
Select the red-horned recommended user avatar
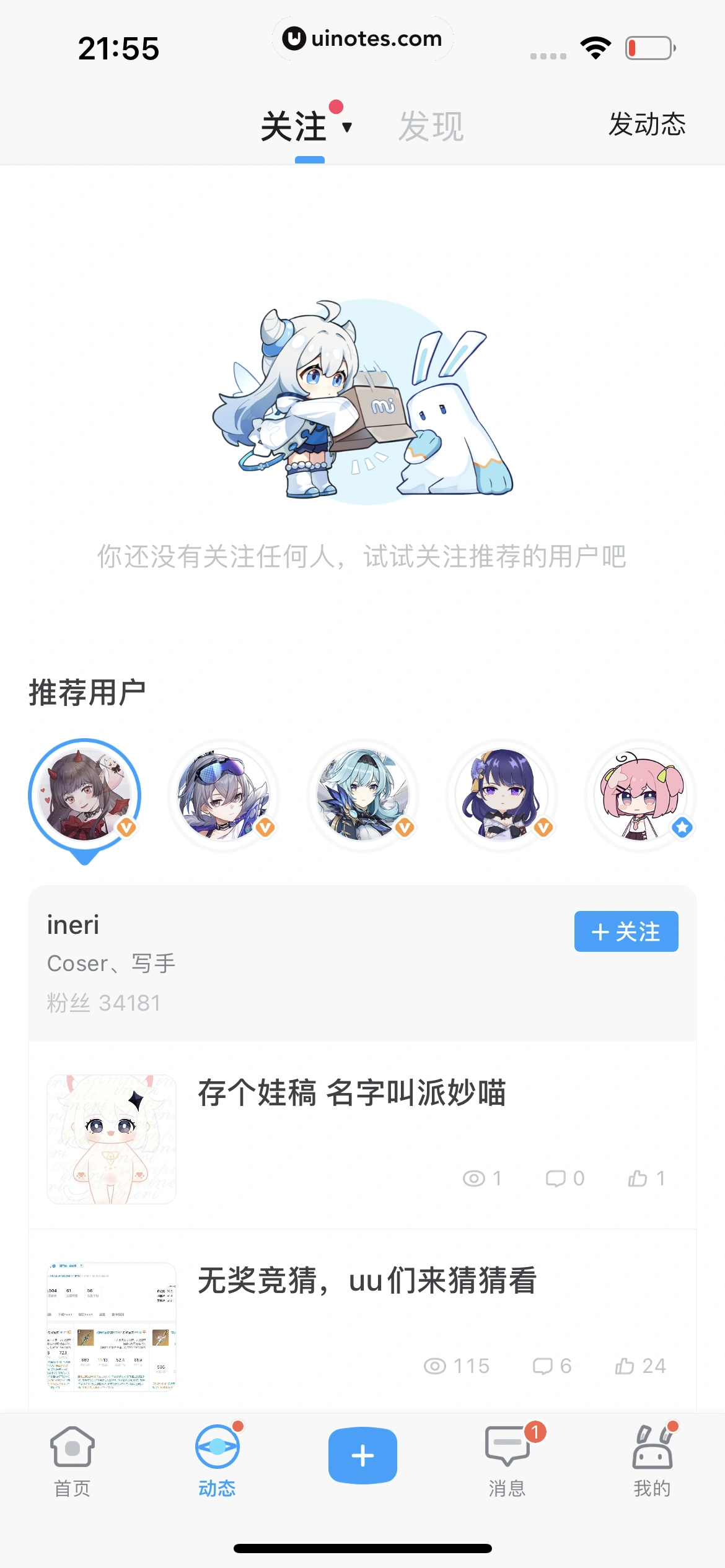(x=85, y=795)
